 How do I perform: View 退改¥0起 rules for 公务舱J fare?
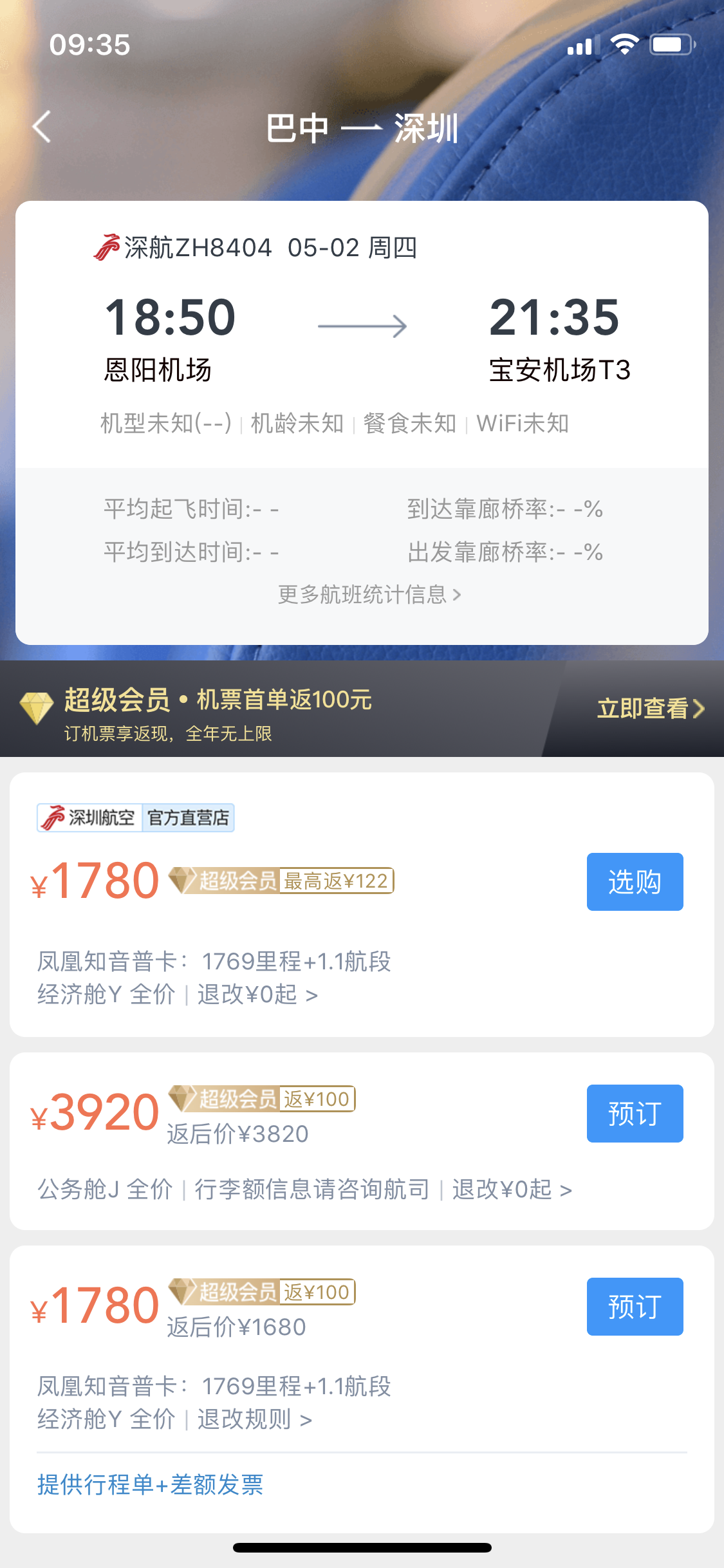pos(512,1190)
